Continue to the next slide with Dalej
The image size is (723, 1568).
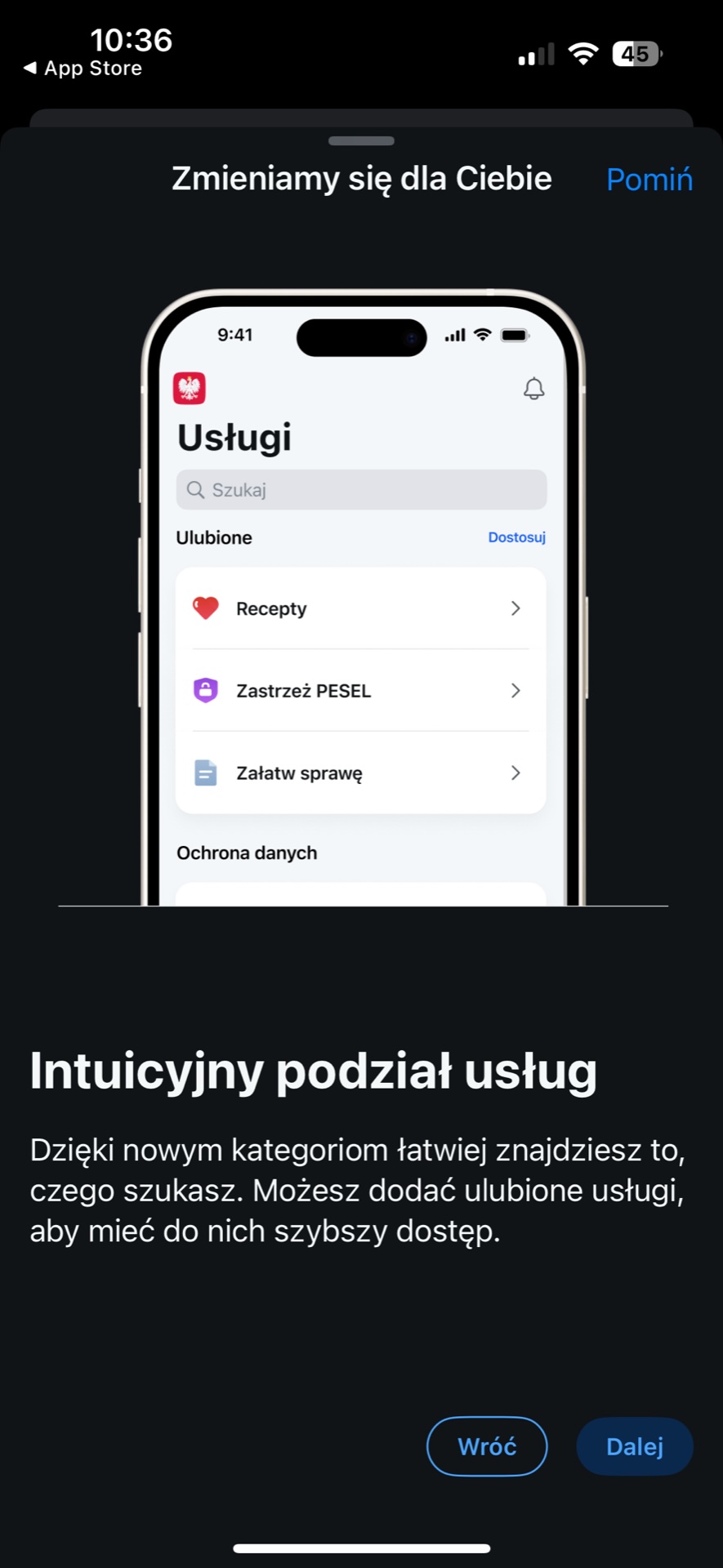coord(634,1446)
